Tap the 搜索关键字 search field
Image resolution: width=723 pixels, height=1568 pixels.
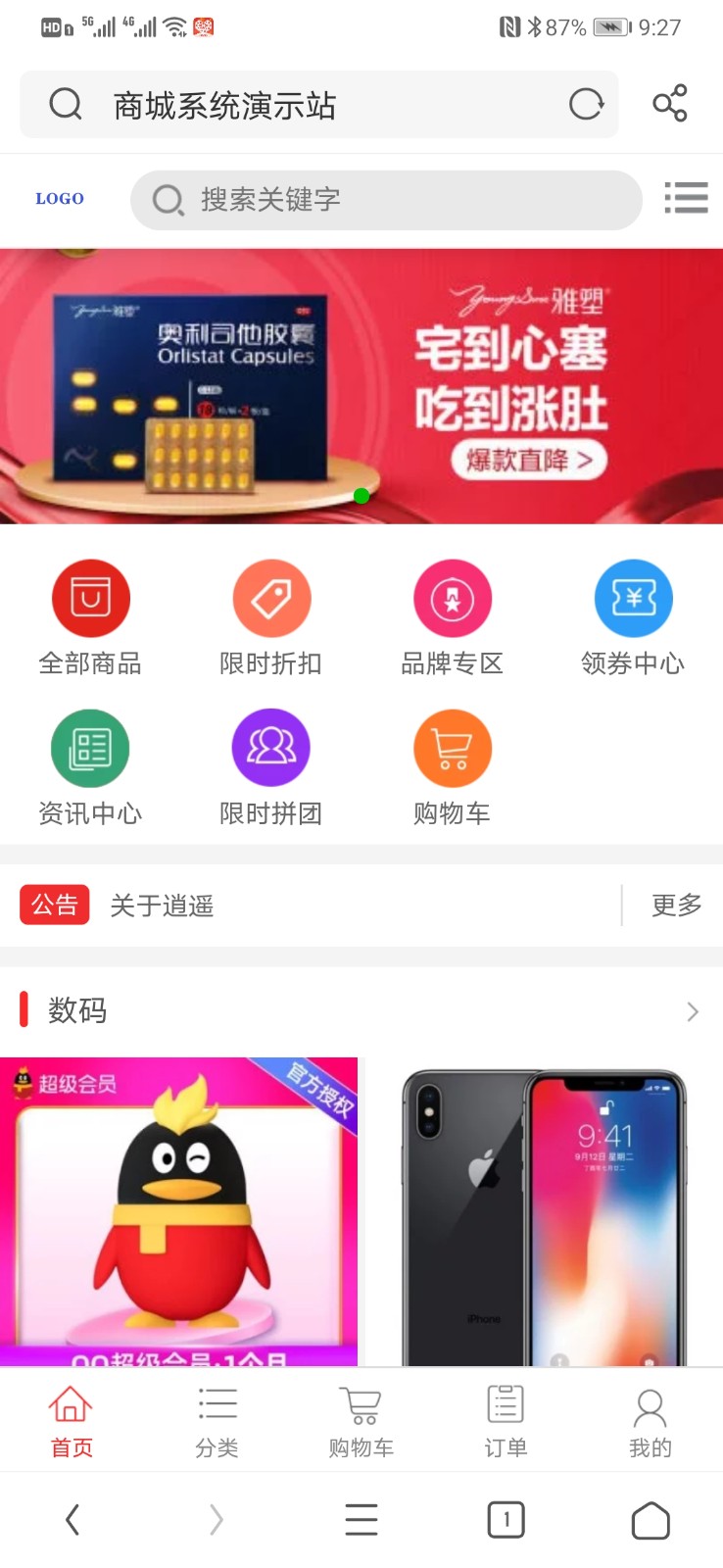[x=386, y=200]
